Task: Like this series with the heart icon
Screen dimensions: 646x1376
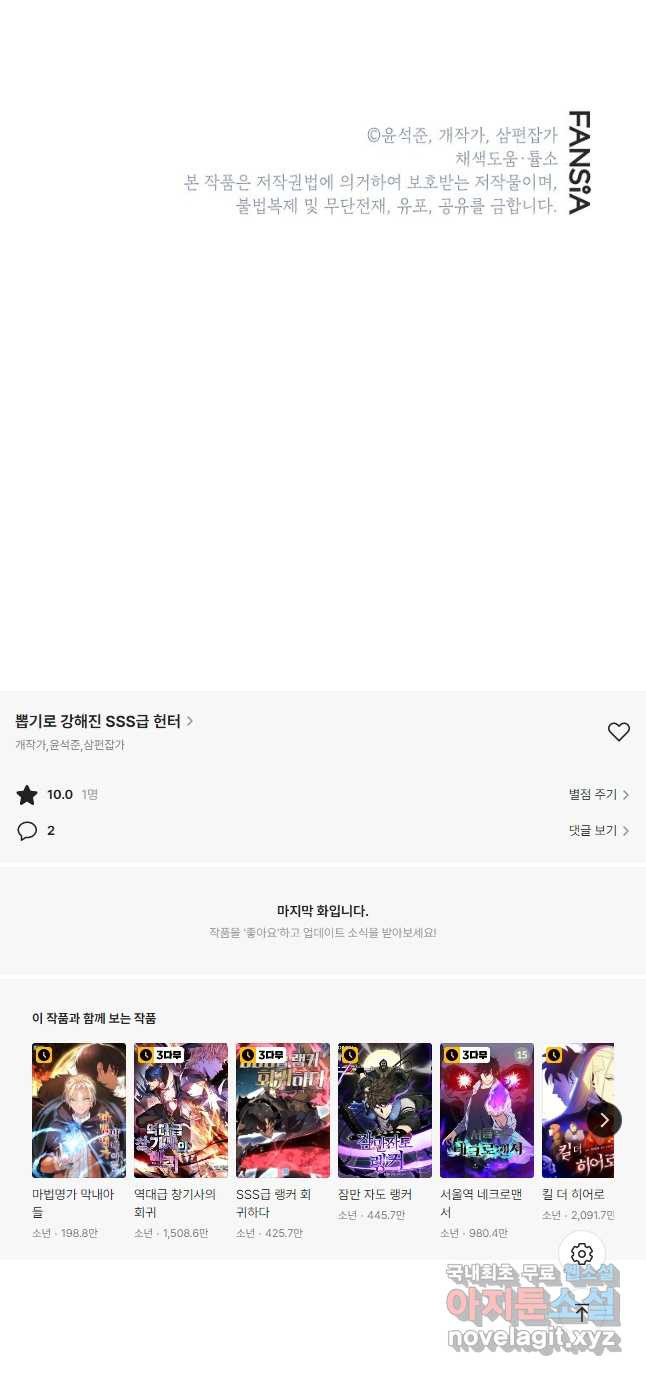Action: [619, 732]
